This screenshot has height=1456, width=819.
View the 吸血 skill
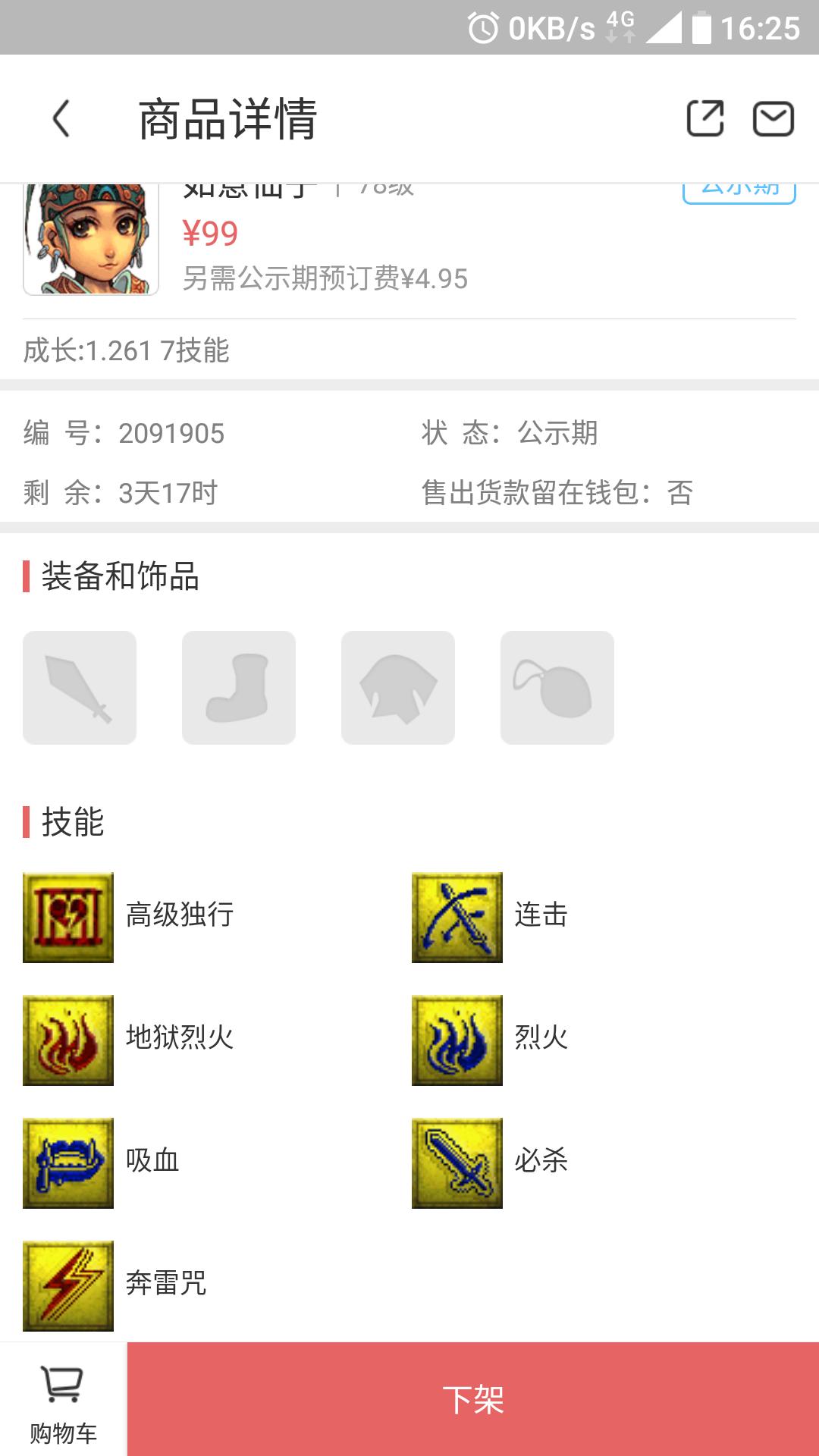tap(68, 1163)
